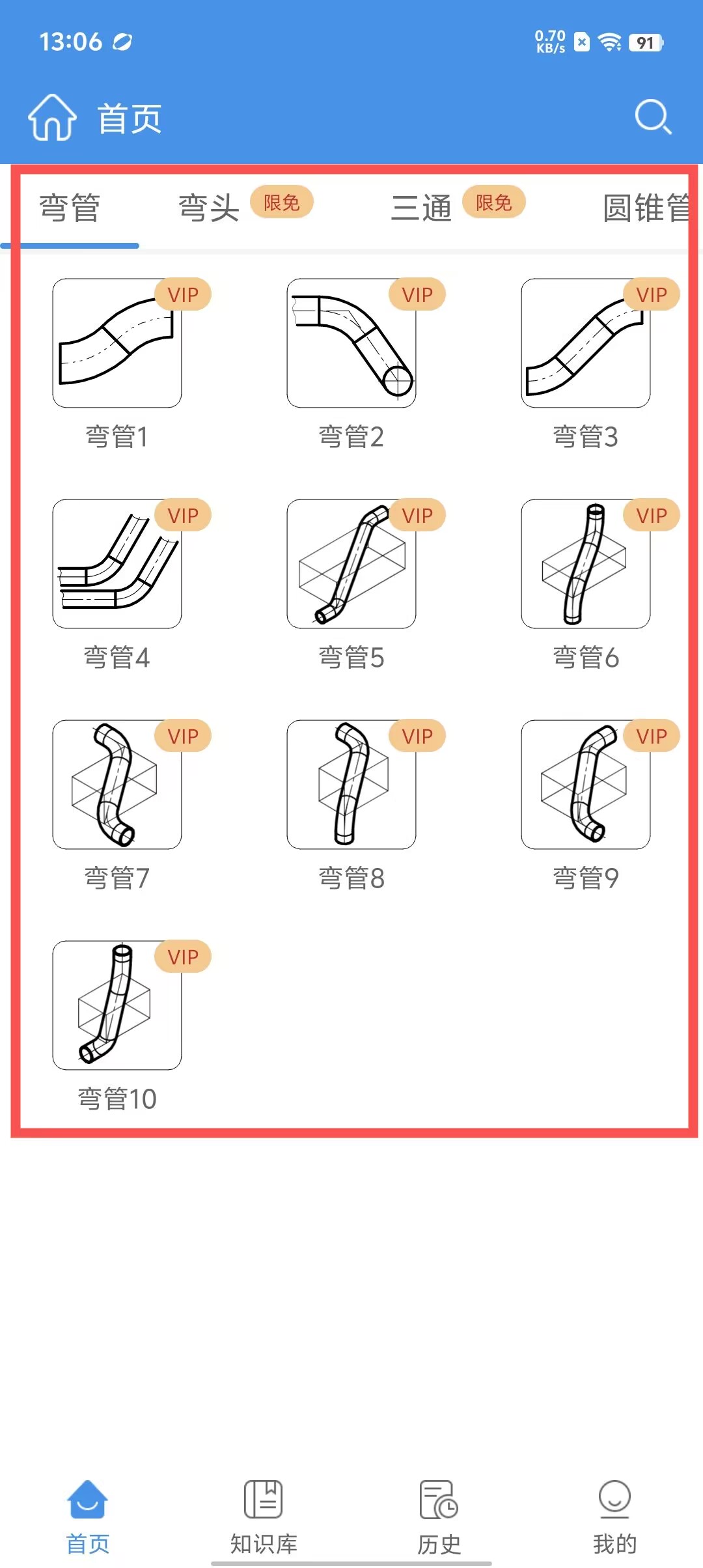
Task: Choose the 弯管5 tile
Action: (351, 564)
